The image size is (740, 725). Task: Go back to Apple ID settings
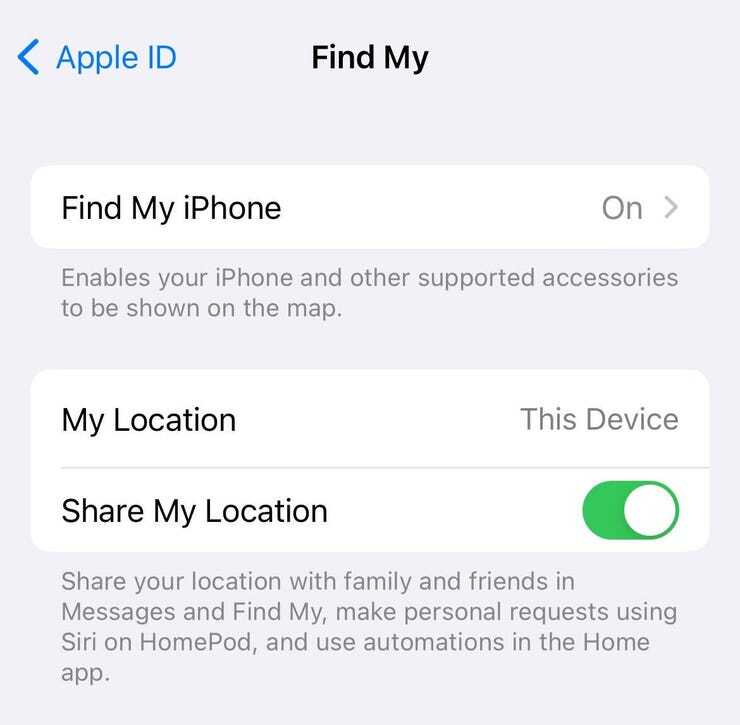[97, 57]
